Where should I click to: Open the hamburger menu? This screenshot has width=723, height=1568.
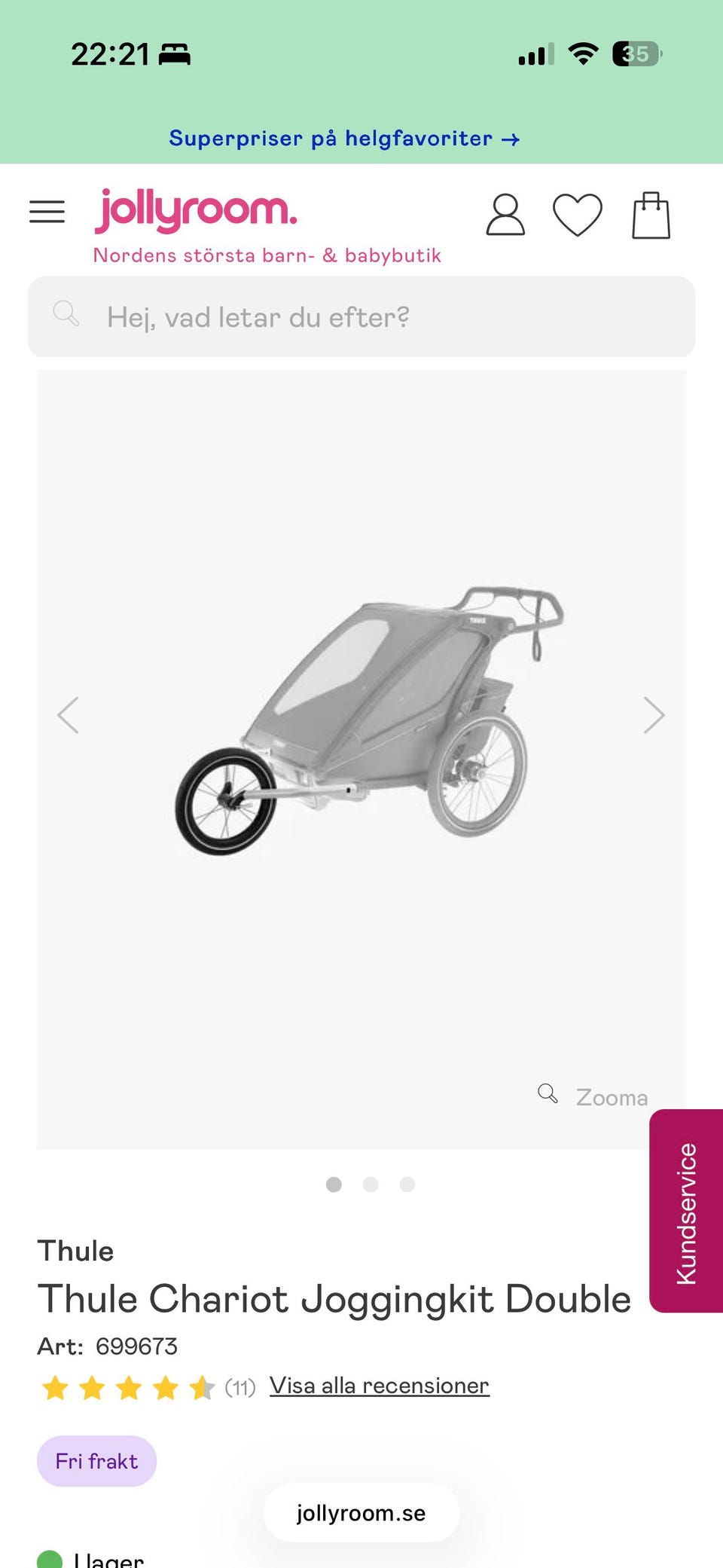click(x=47, y=212)
